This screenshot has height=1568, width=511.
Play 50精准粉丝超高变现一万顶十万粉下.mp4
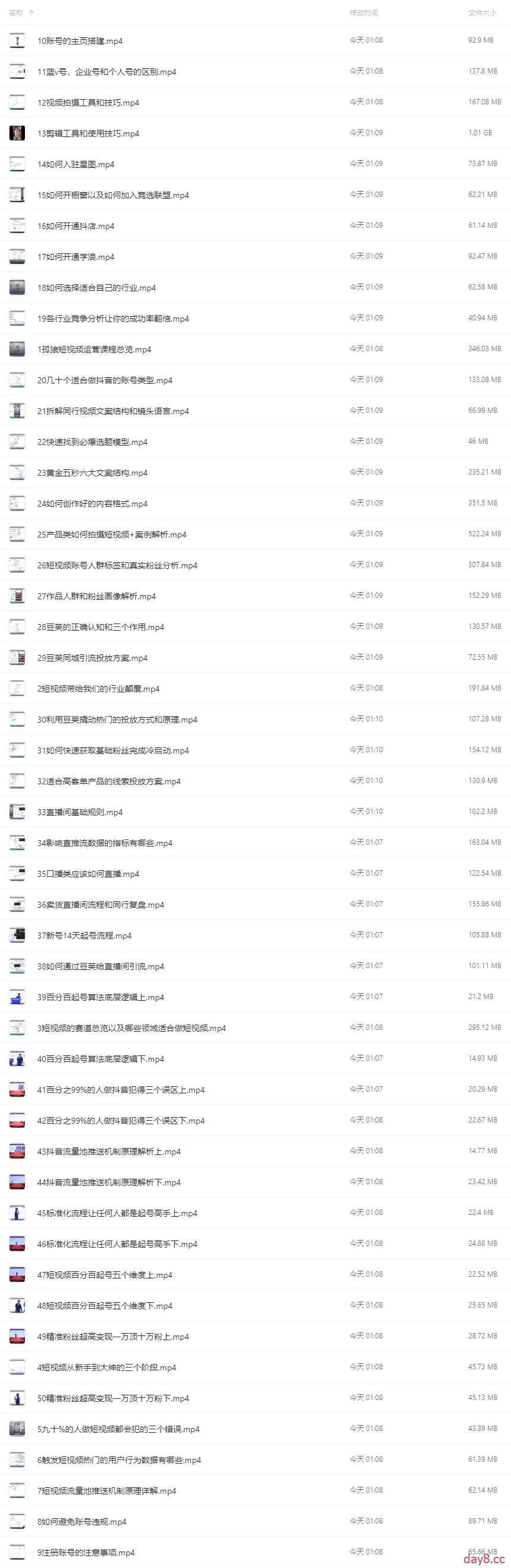(113, 1398)
